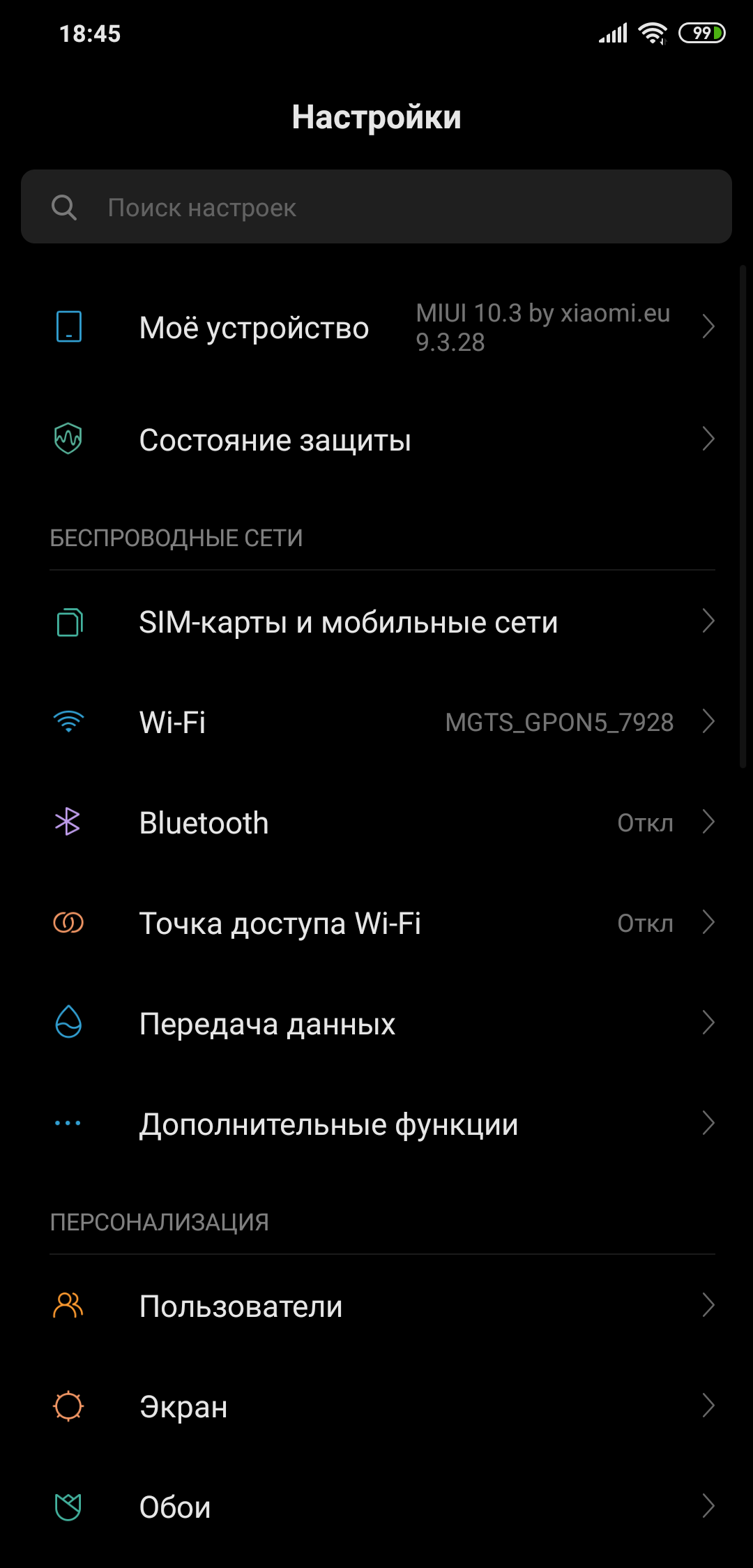This screenshot has height=1568, width=753.
Task: Open Пользователи settings
Action: [x=376, y=1306]
